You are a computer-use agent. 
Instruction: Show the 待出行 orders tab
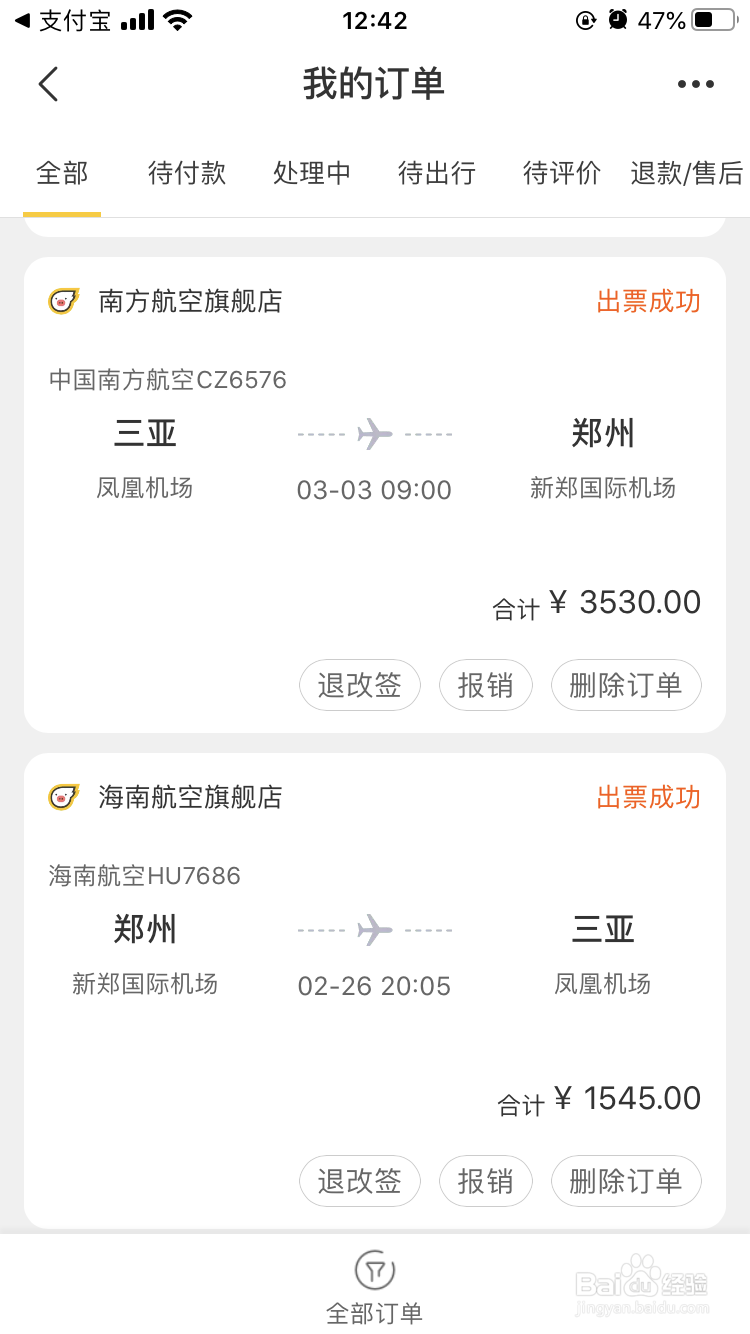437,174
